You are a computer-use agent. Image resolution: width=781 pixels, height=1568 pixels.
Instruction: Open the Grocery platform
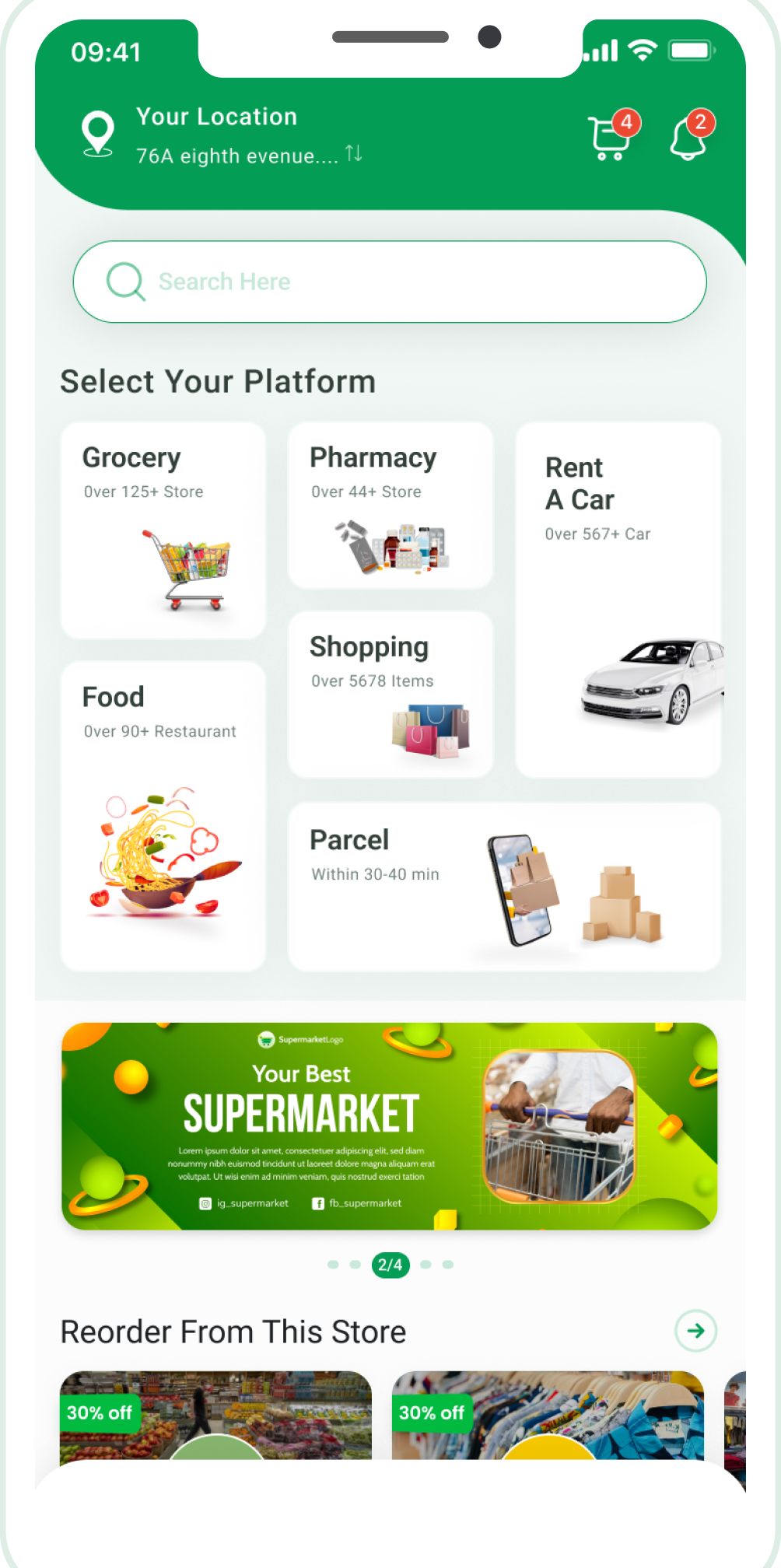163,530
